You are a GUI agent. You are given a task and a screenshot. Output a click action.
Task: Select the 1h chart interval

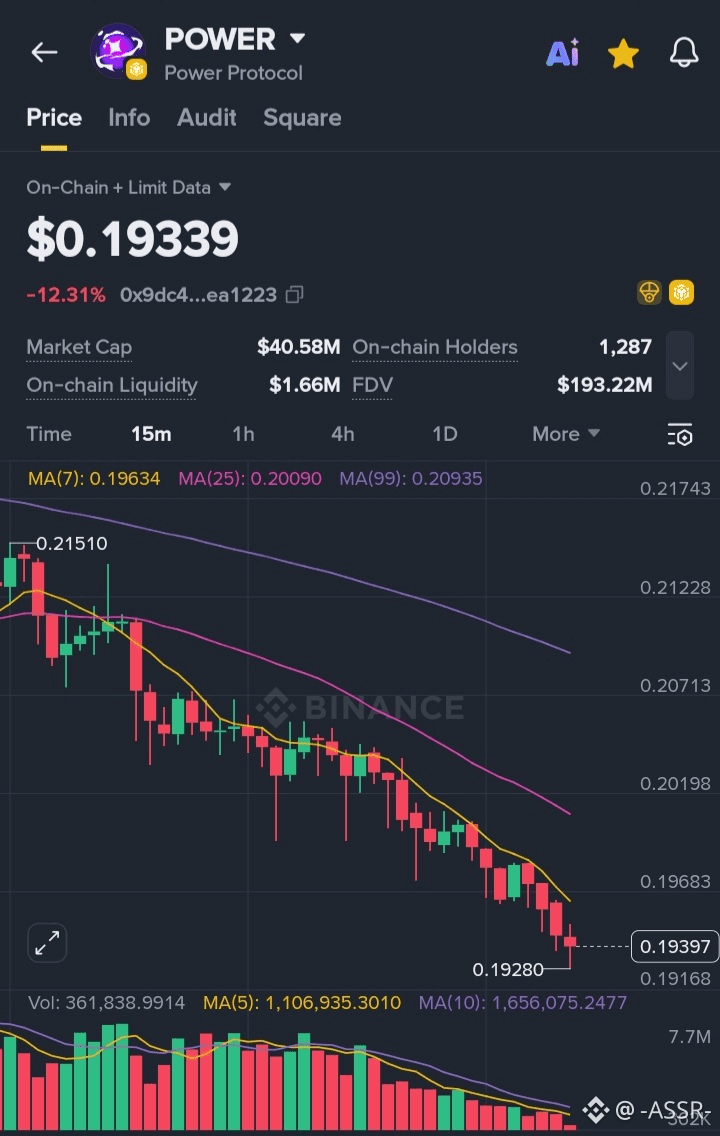243,434
